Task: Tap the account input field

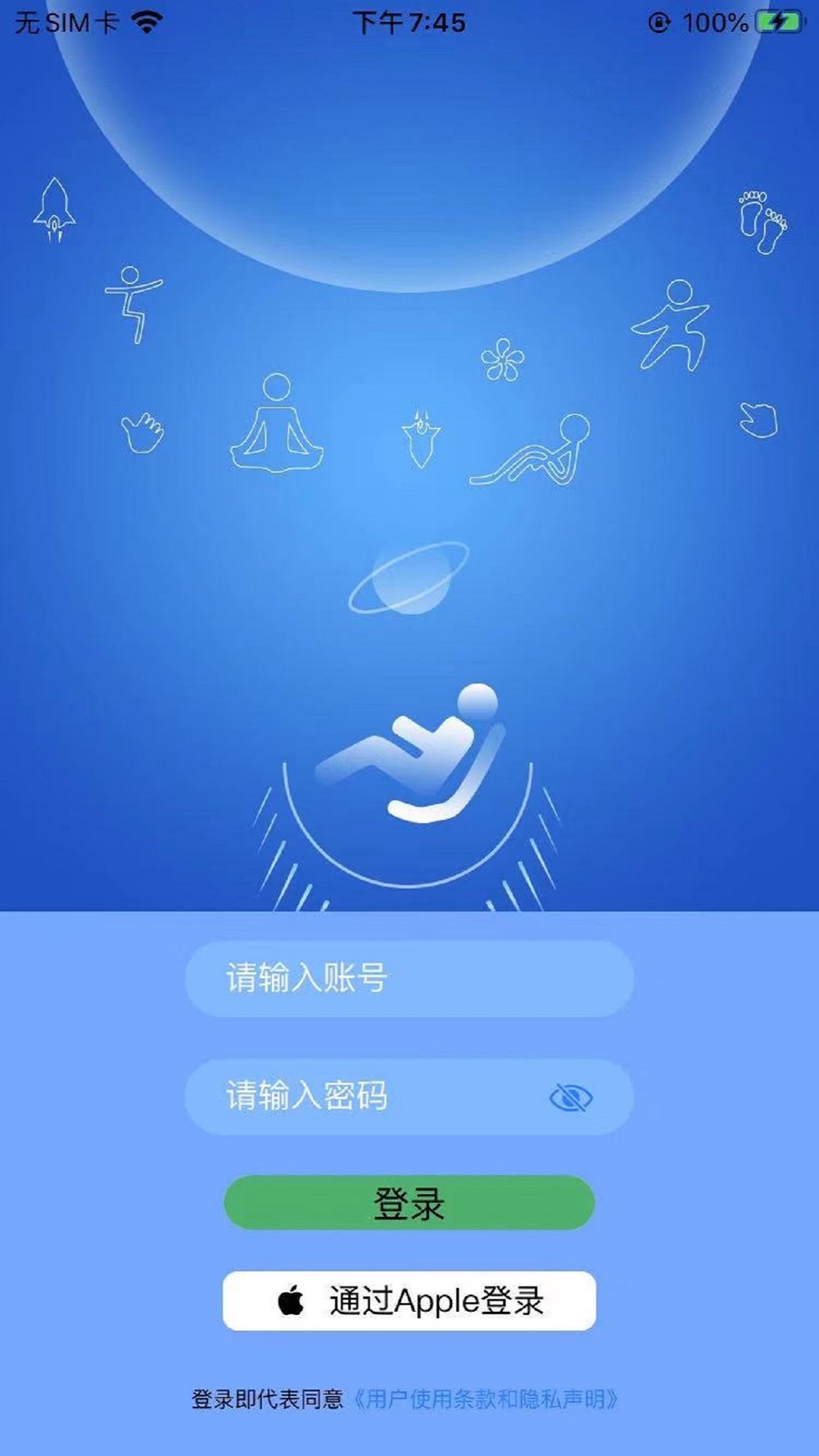Action: pos(409,979)
